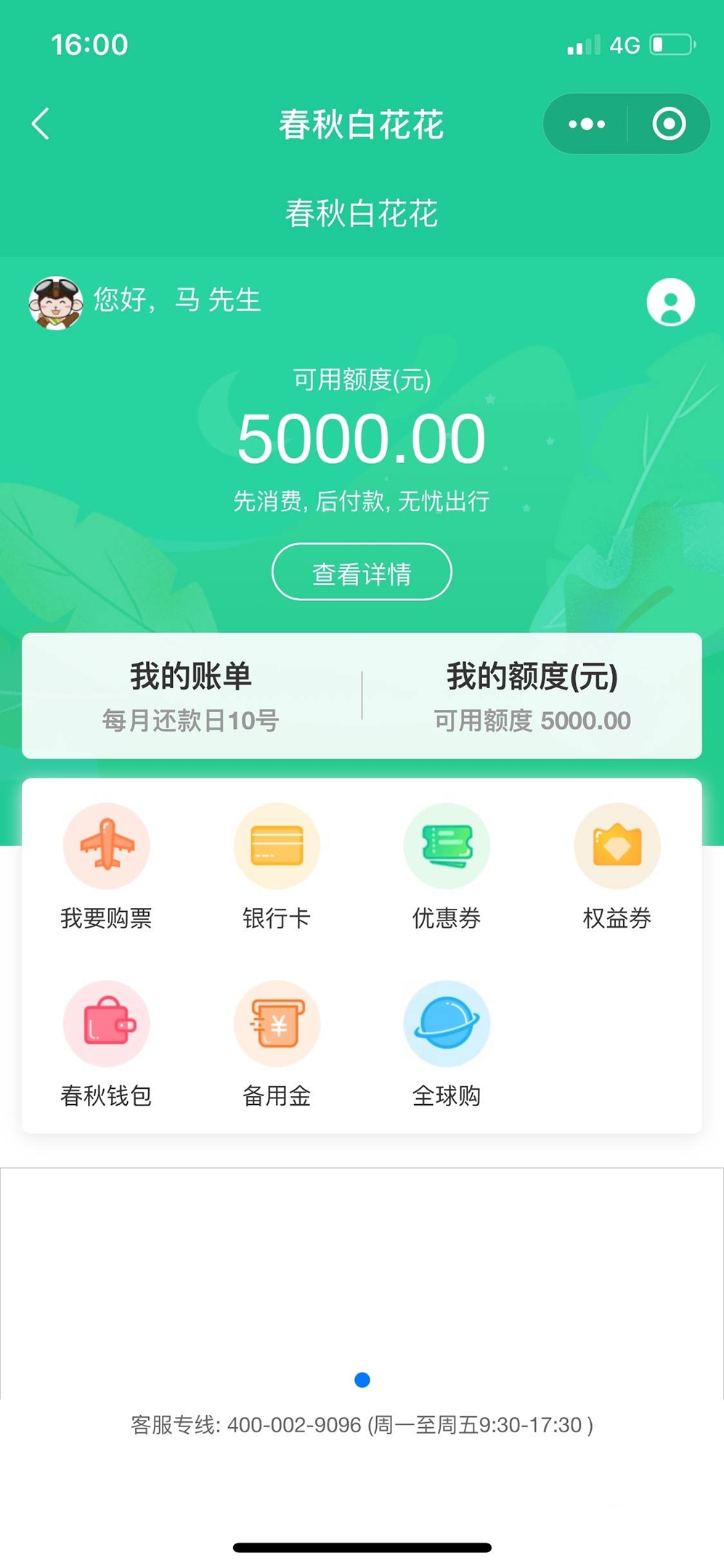
Task: Close the mini program via circle icon
Action: pos(669,124)
